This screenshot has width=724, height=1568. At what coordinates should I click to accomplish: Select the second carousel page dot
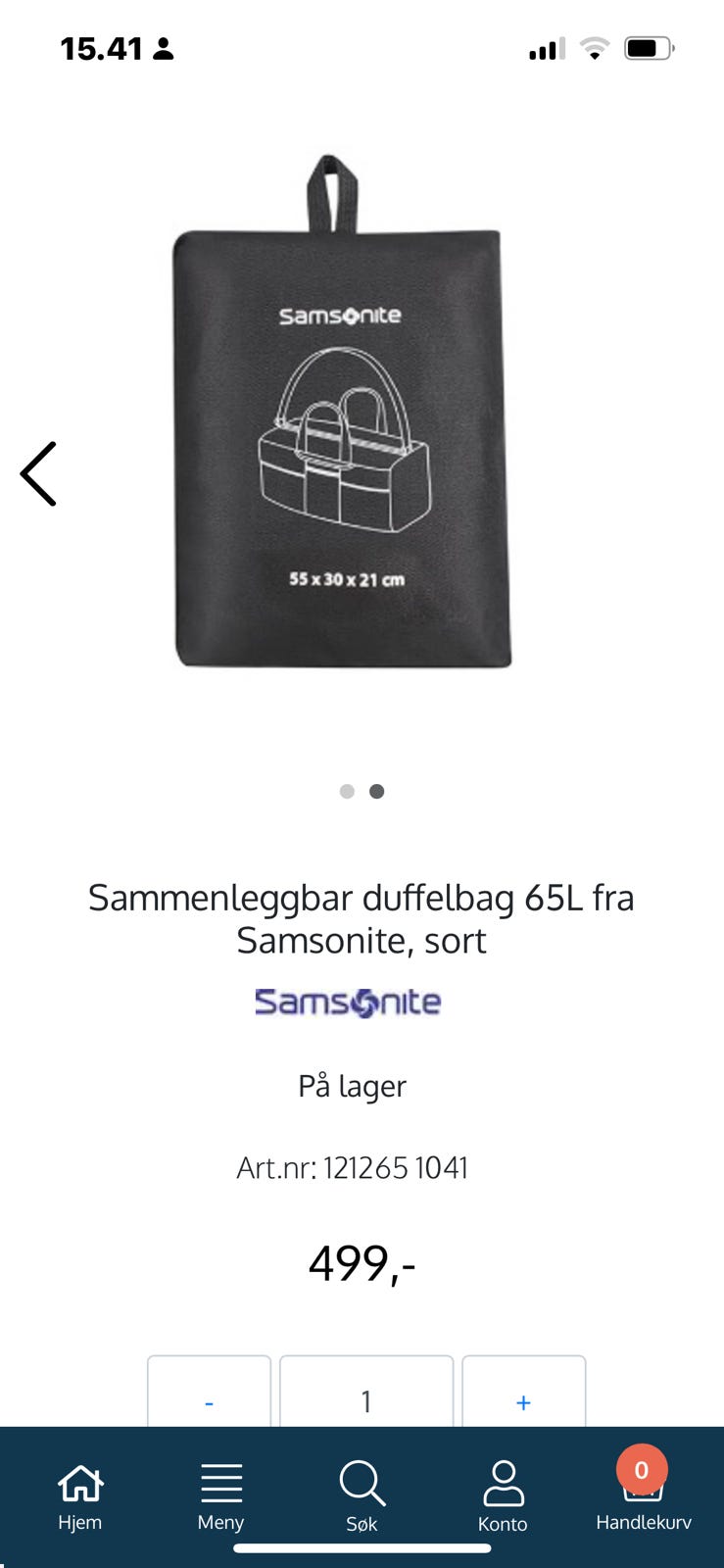click(377, 791)
